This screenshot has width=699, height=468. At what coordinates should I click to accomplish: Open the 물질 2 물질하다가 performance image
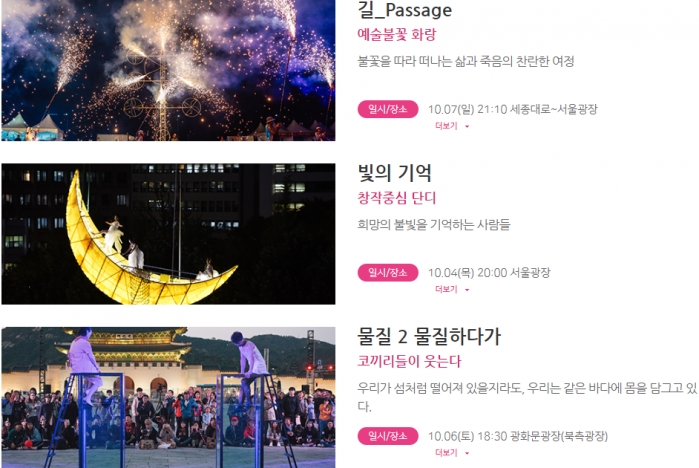coord(168,397)
